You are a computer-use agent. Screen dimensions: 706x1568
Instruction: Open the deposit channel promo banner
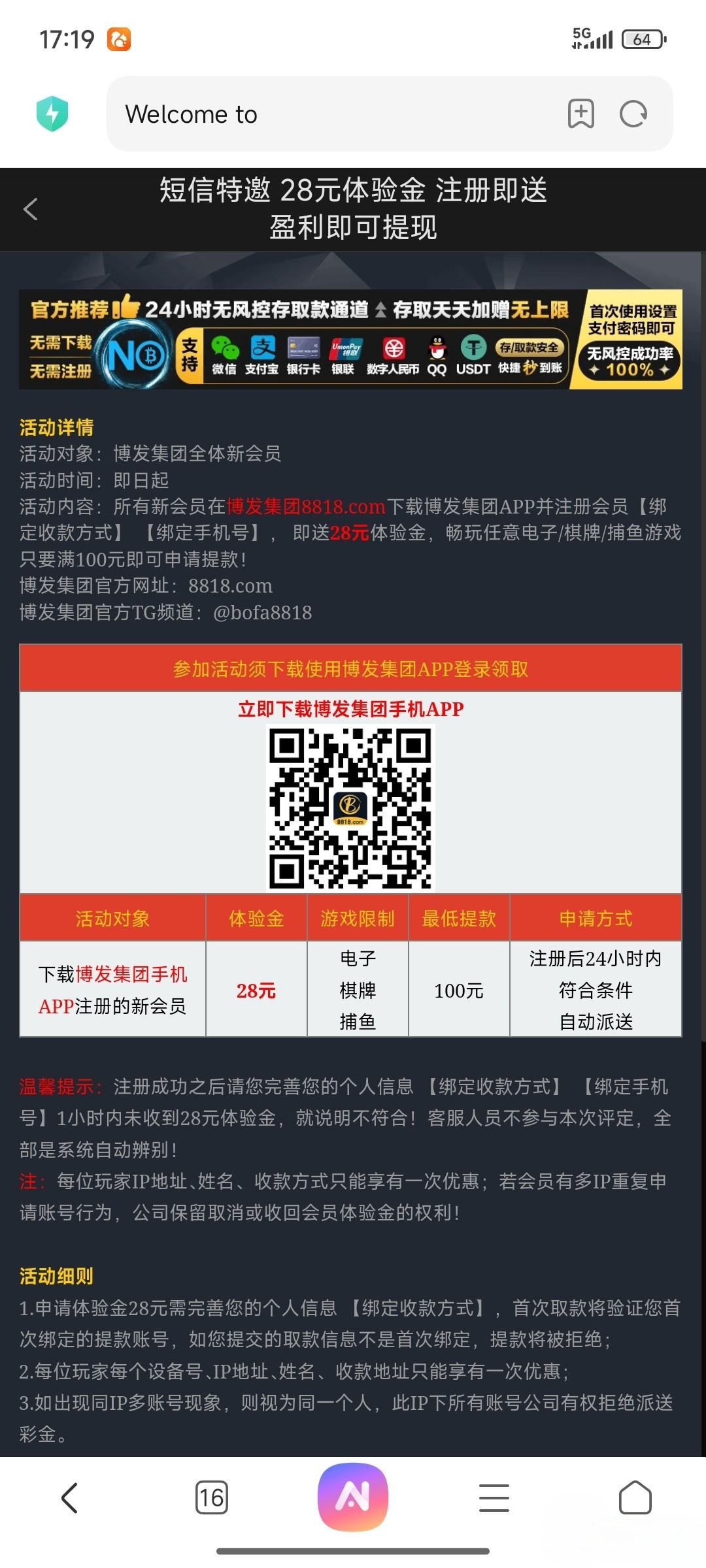click(x=350, y=339)
